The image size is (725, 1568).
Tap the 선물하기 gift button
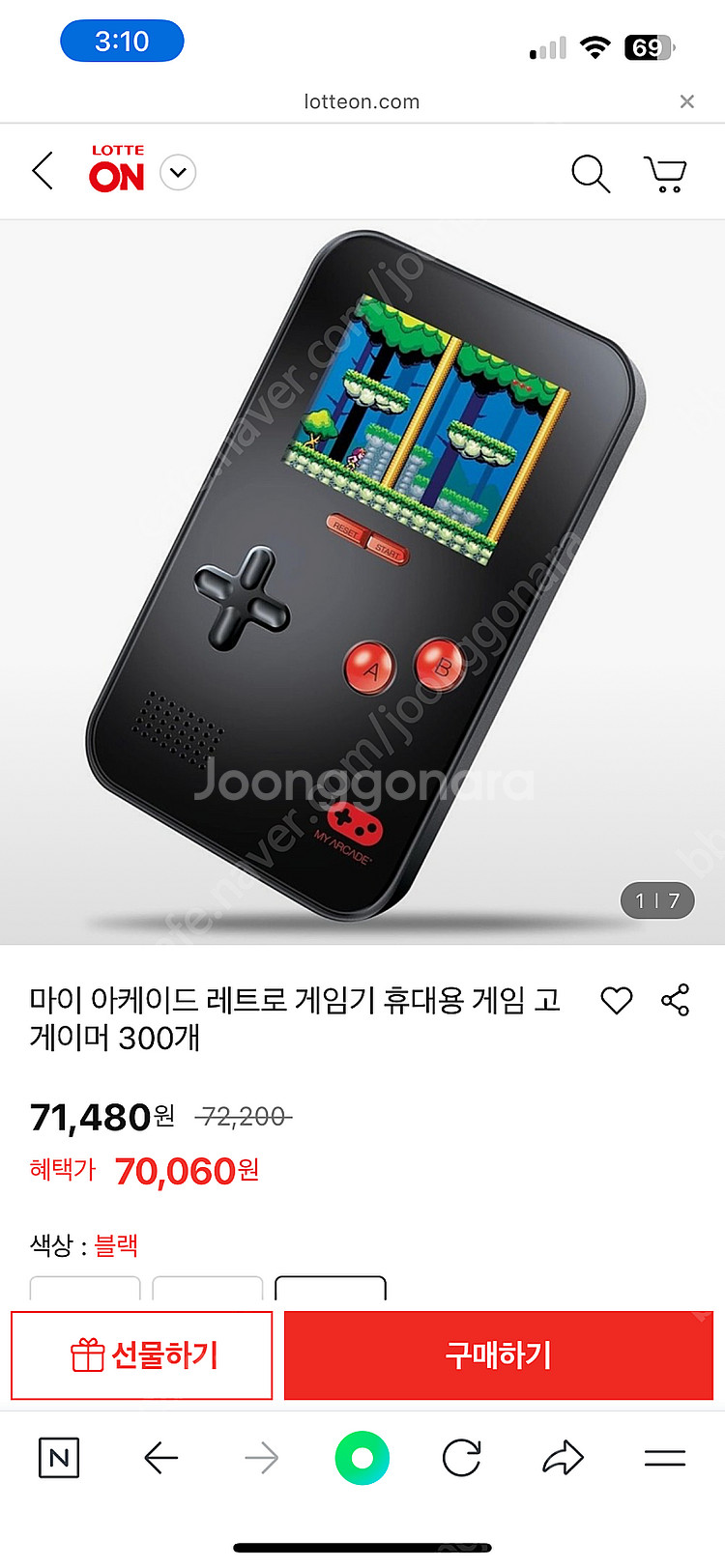[142, 1355]
